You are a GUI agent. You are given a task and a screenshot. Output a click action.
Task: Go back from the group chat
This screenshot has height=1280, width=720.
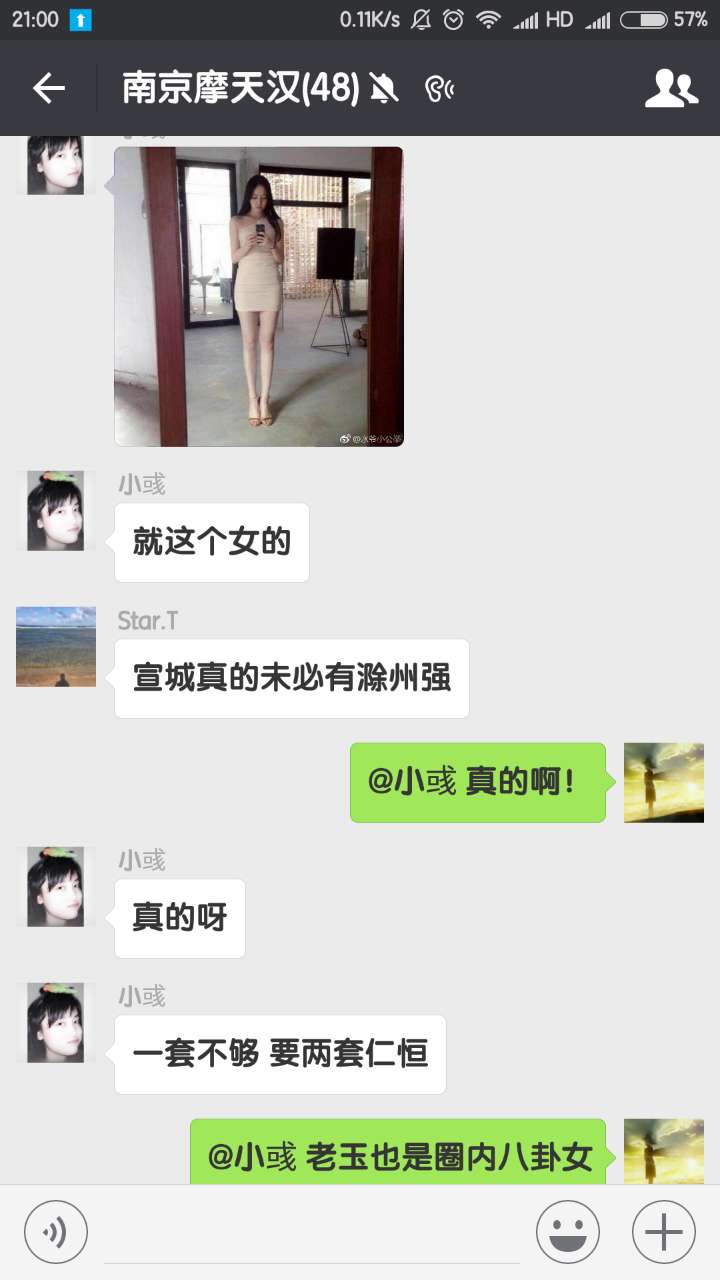pos(48,88)
